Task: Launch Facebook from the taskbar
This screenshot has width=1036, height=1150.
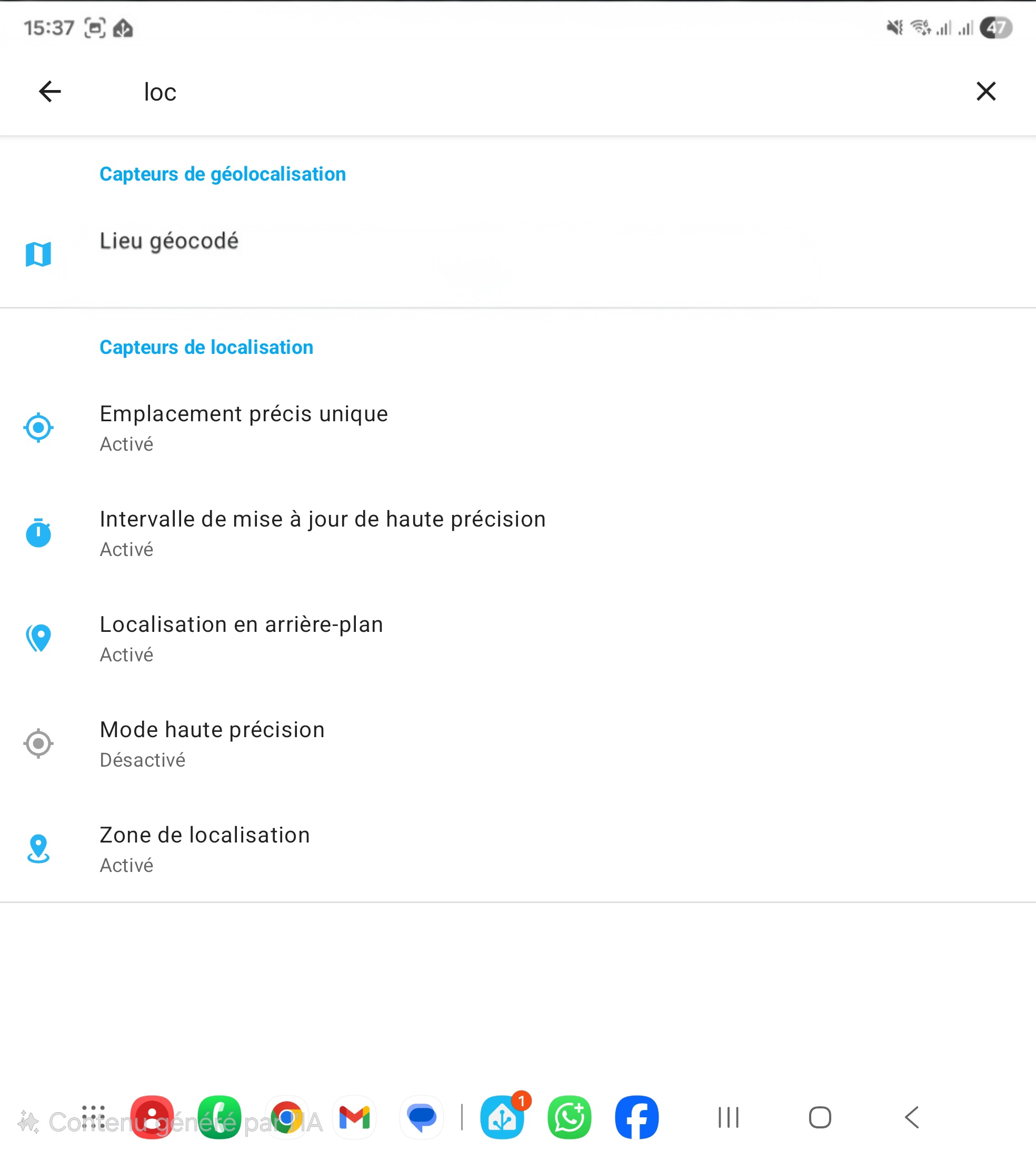Action: pos(636,1117)
